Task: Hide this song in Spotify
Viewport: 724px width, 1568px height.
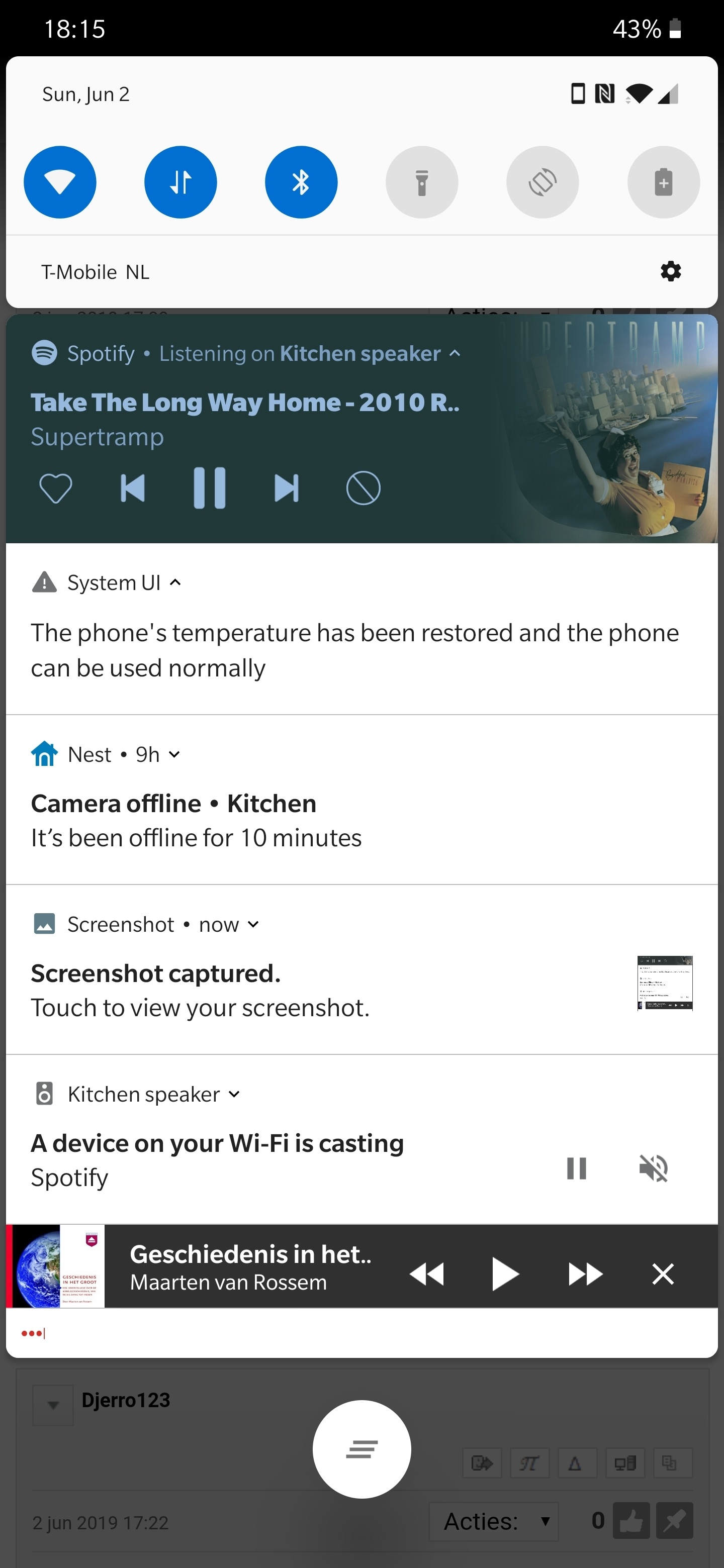Action: coord(364,488)
